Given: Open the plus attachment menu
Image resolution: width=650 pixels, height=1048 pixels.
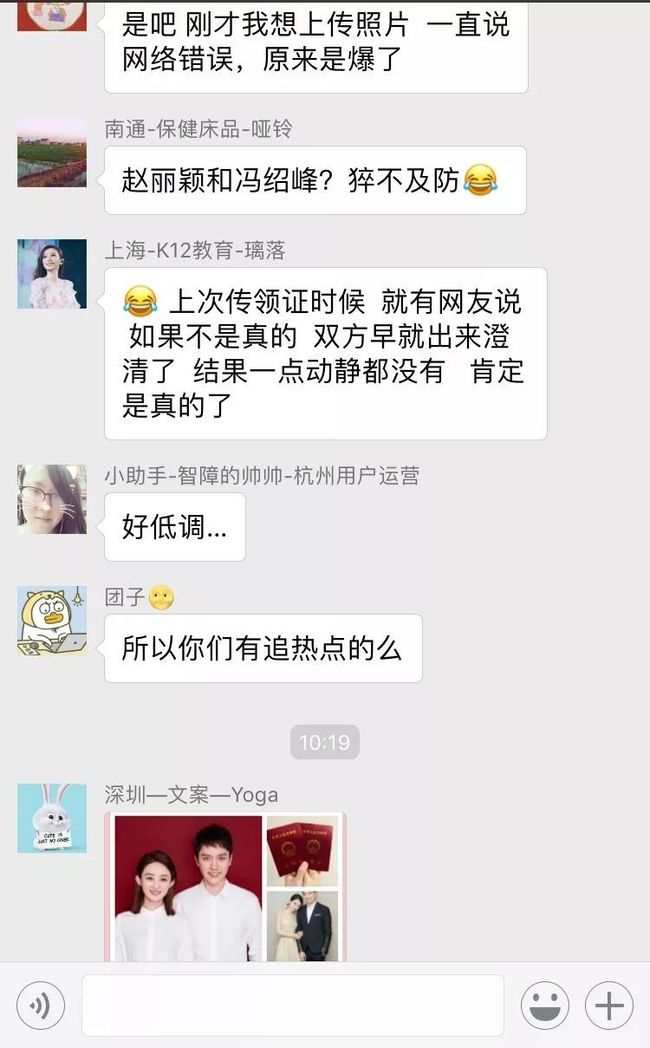Looking at the screenshot, I should click(609, 1005).
